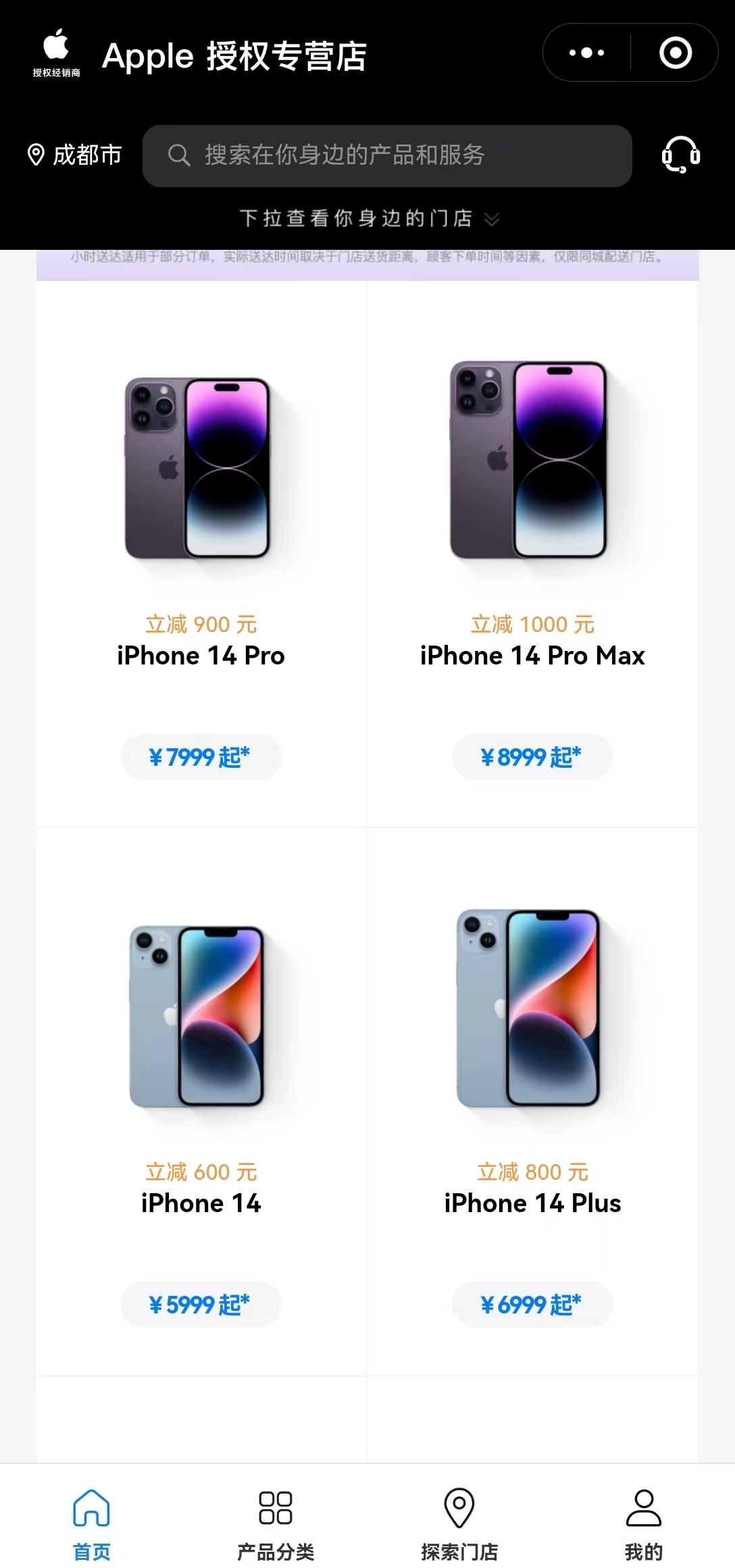Tap the ¥8999起 price button
The image size is (735, 1568).
[532, 756]
